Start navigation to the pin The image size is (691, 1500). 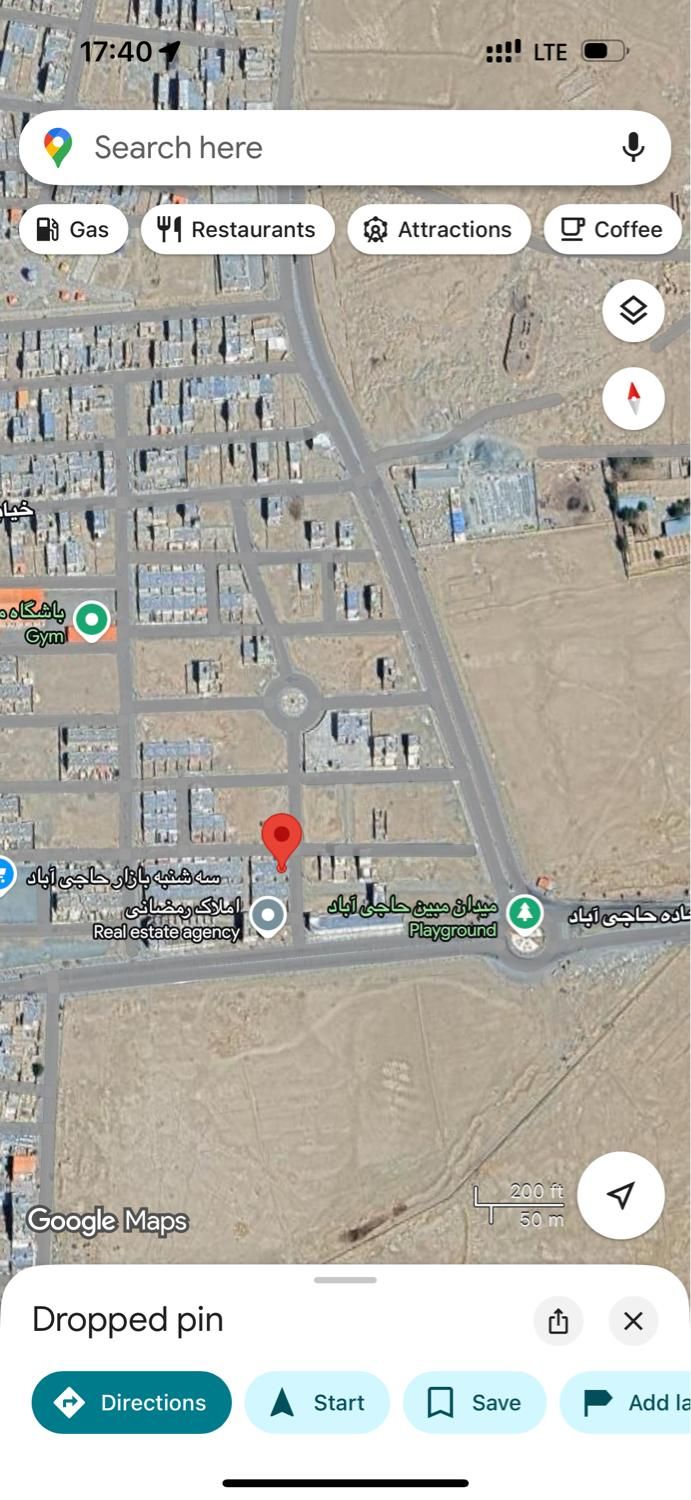318,1402
